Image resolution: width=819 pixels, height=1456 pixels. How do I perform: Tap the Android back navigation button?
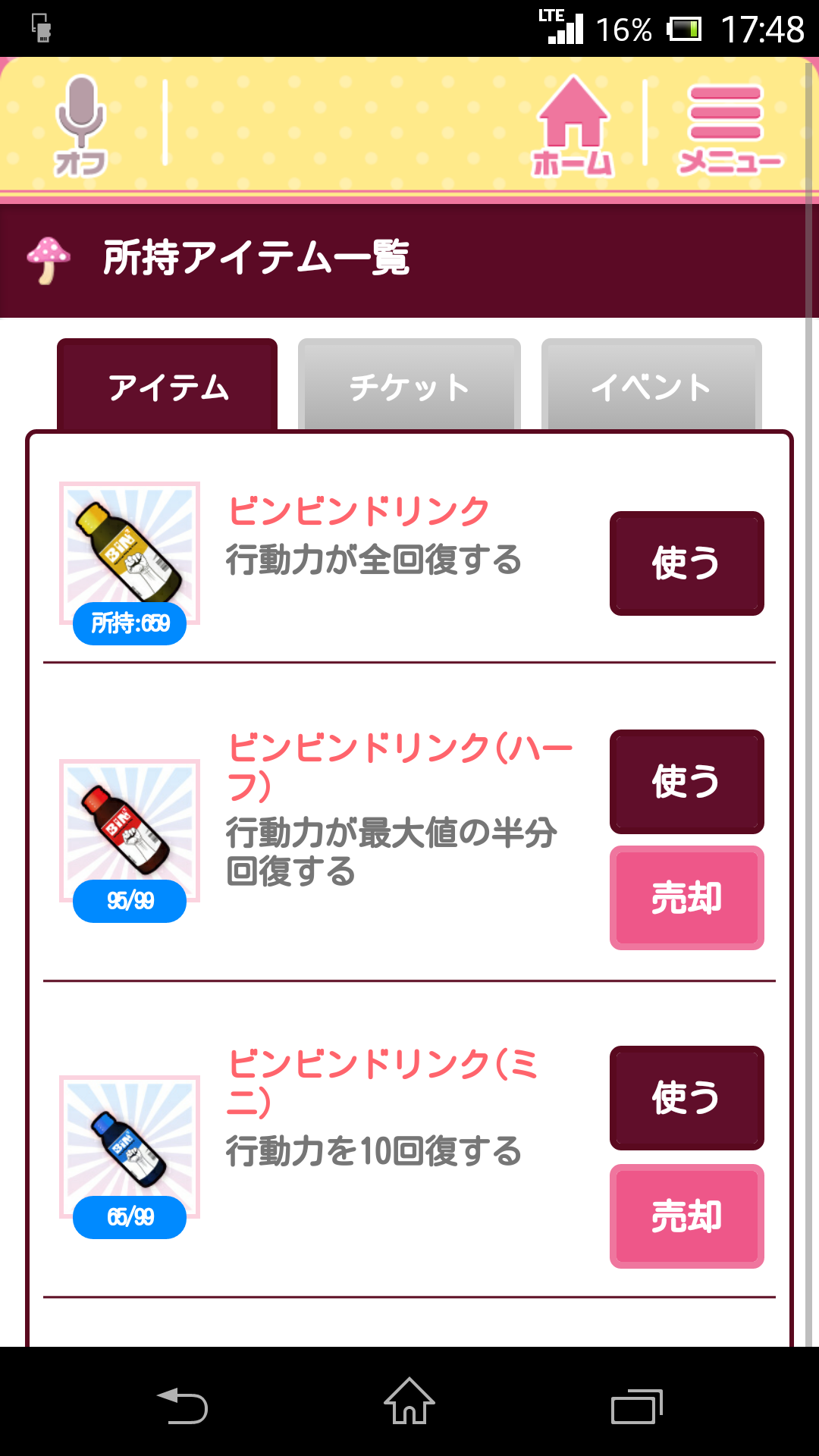[182, 1405]
